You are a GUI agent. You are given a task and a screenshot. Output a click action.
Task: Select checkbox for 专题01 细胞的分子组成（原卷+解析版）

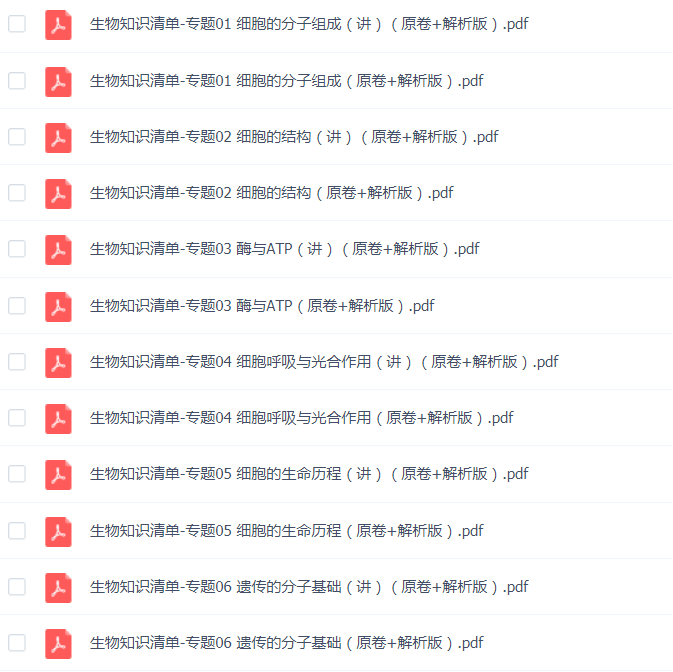click(x=16, y=80)
